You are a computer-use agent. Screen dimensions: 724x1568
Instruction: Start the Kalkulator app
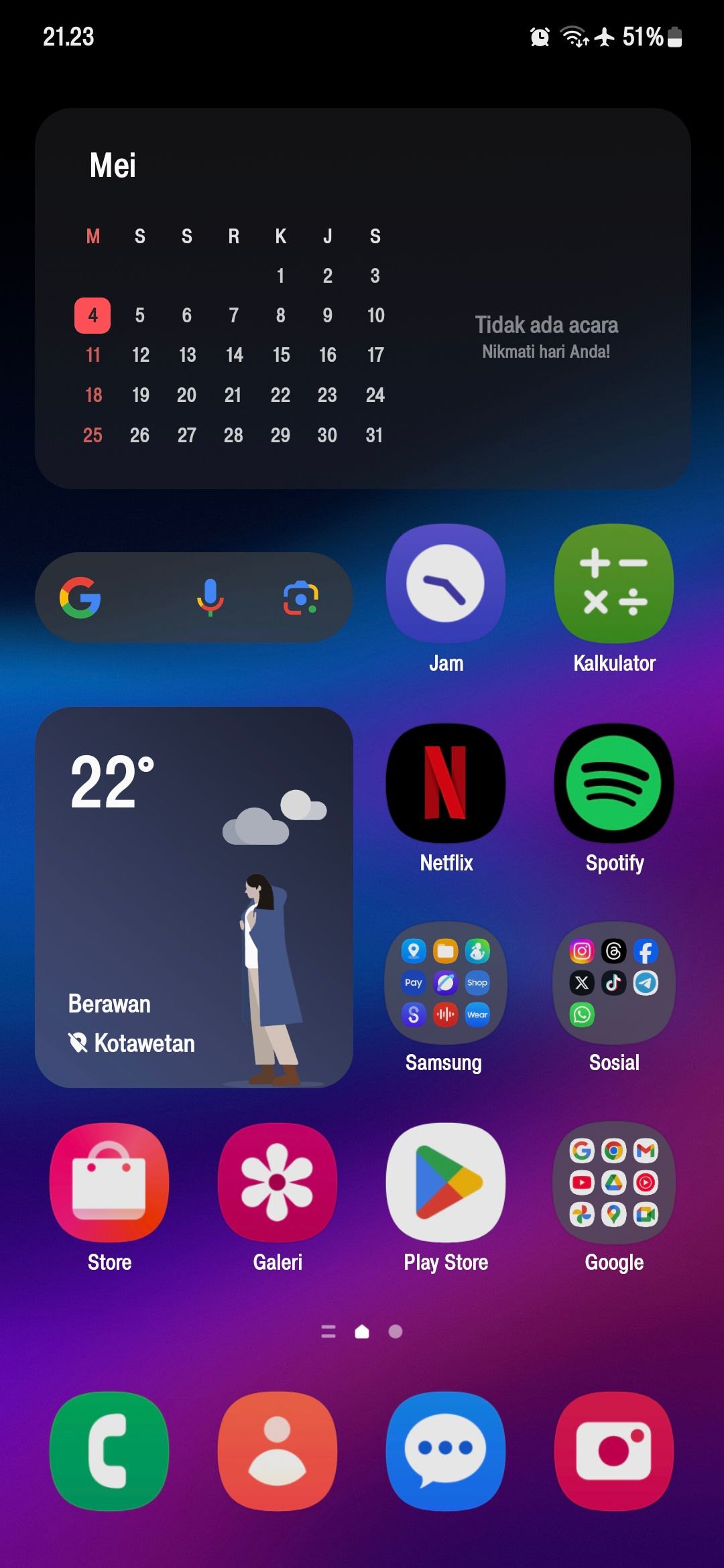613,582
